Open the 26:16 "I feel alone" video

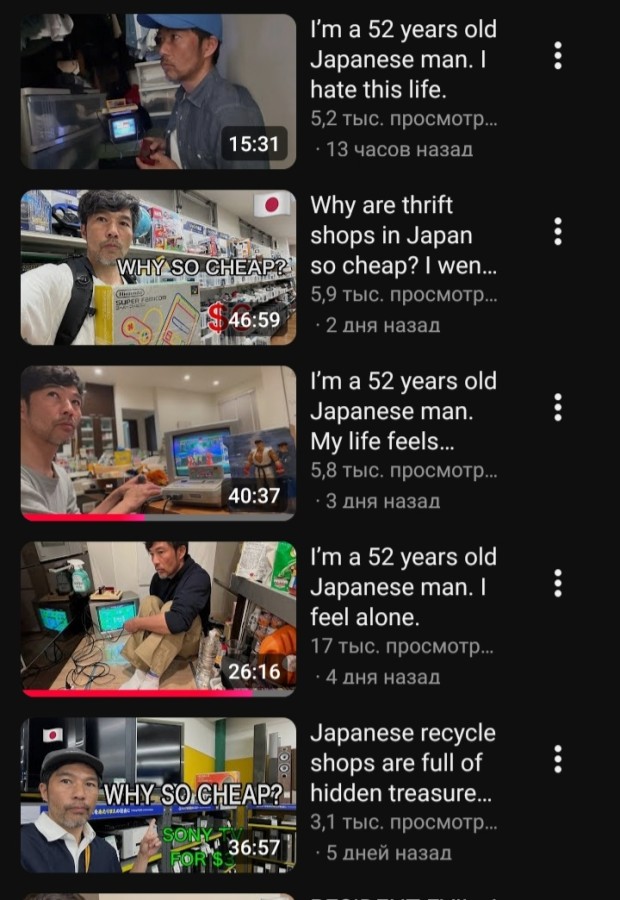158,619
